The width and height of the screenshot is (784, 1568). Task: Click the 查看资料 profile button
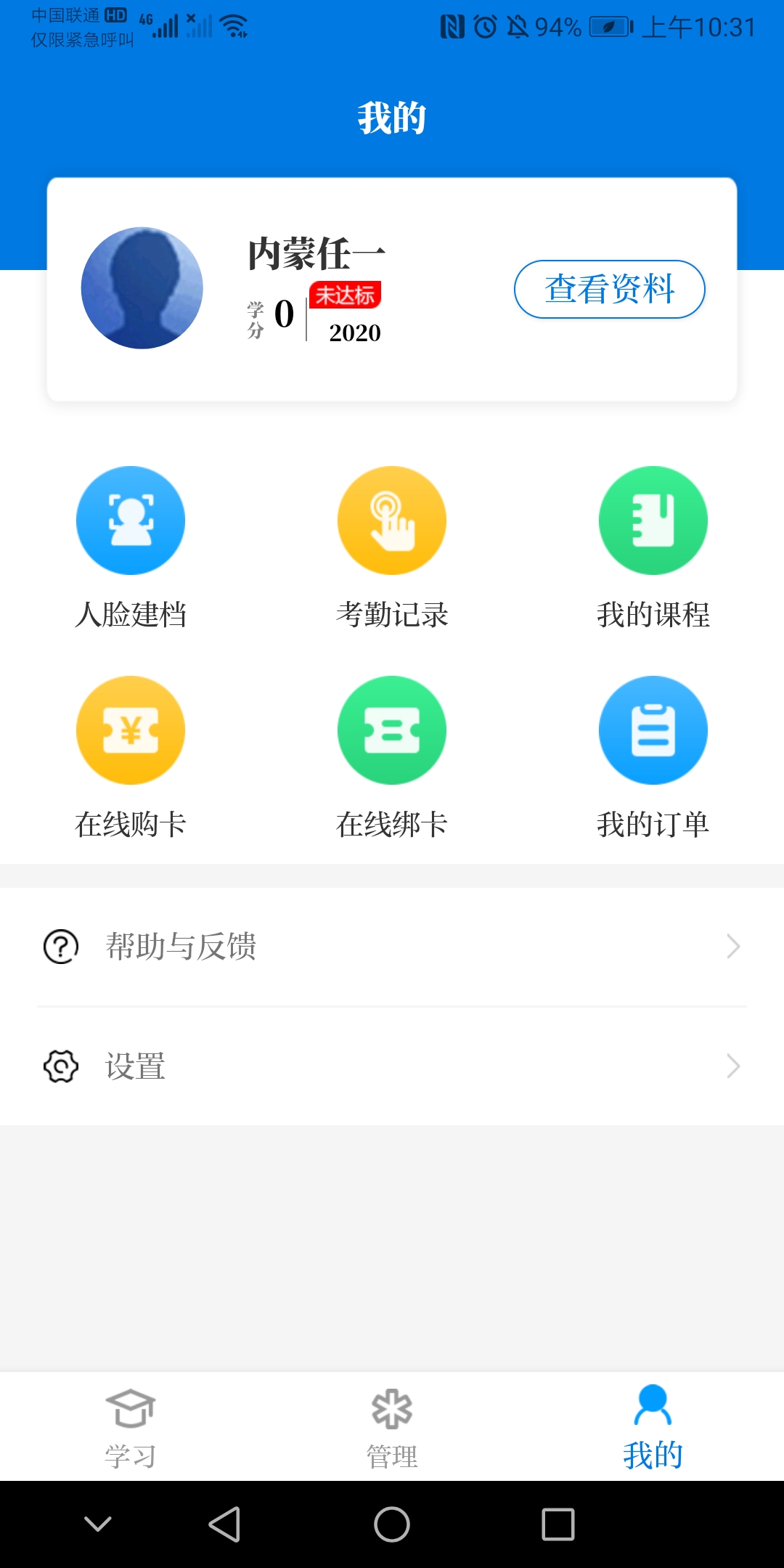[x=609, y=289]
